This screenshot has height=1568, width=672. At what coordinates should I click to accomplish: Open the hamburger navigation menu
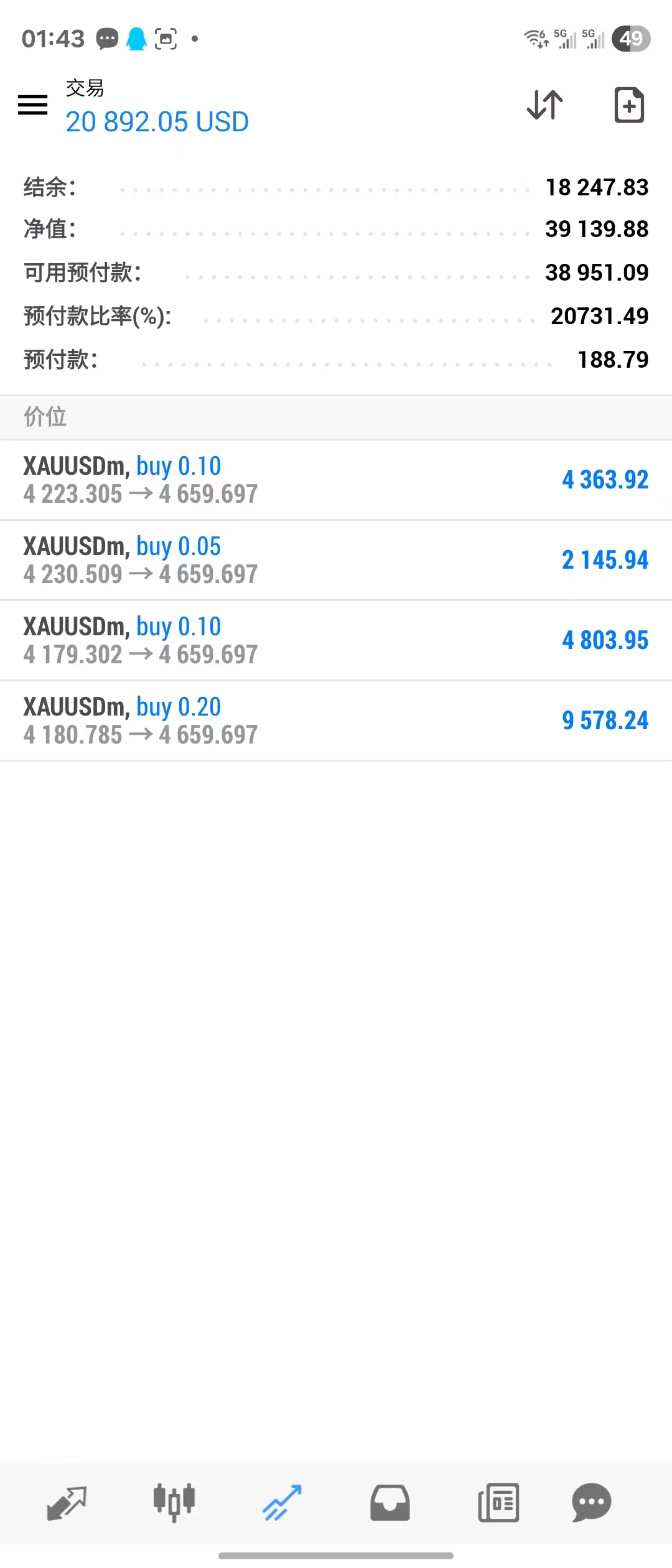click(x=32, y=105)
